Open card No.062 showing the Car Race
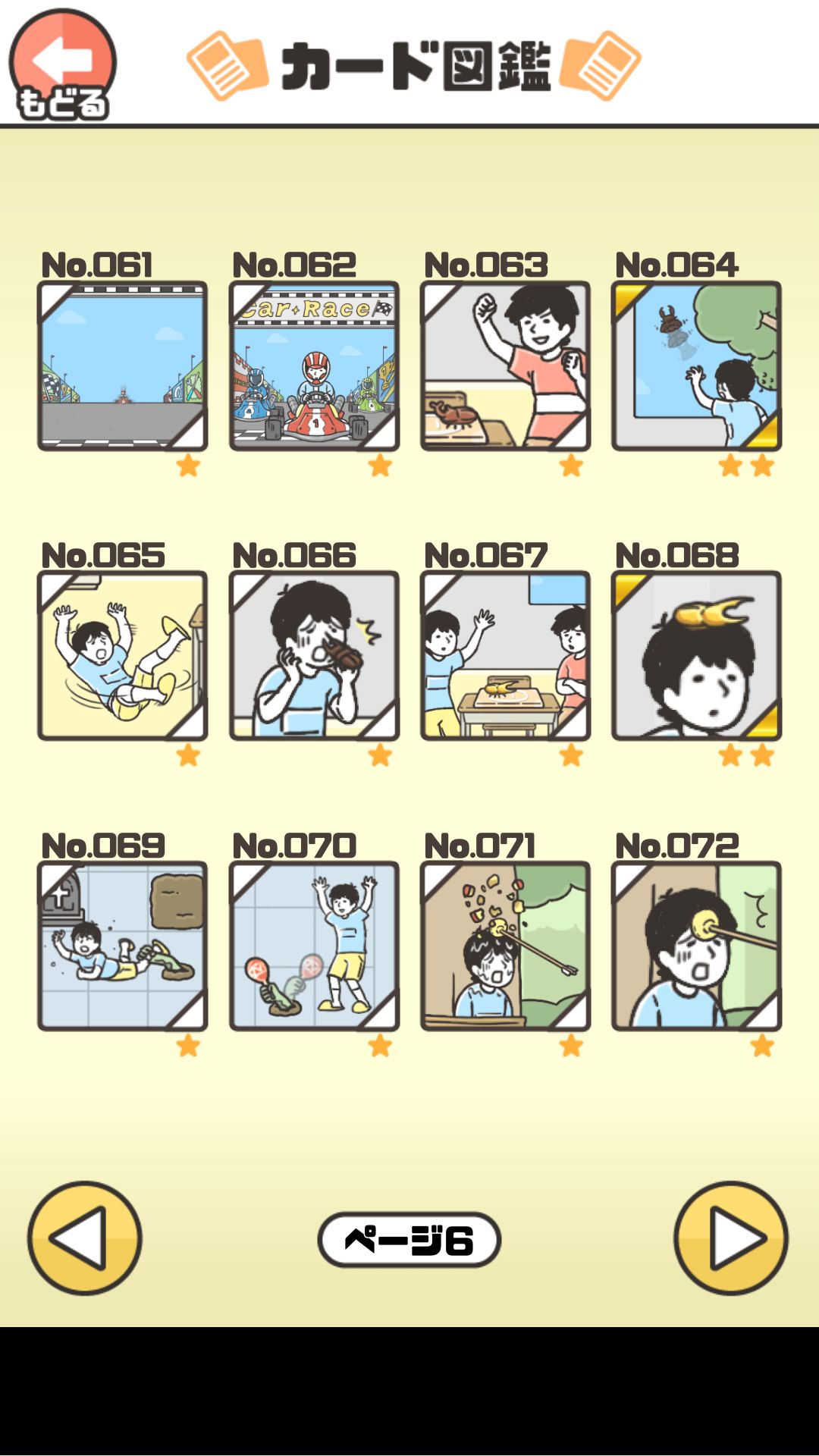819x1456 pixels. [x=314, y=366]
